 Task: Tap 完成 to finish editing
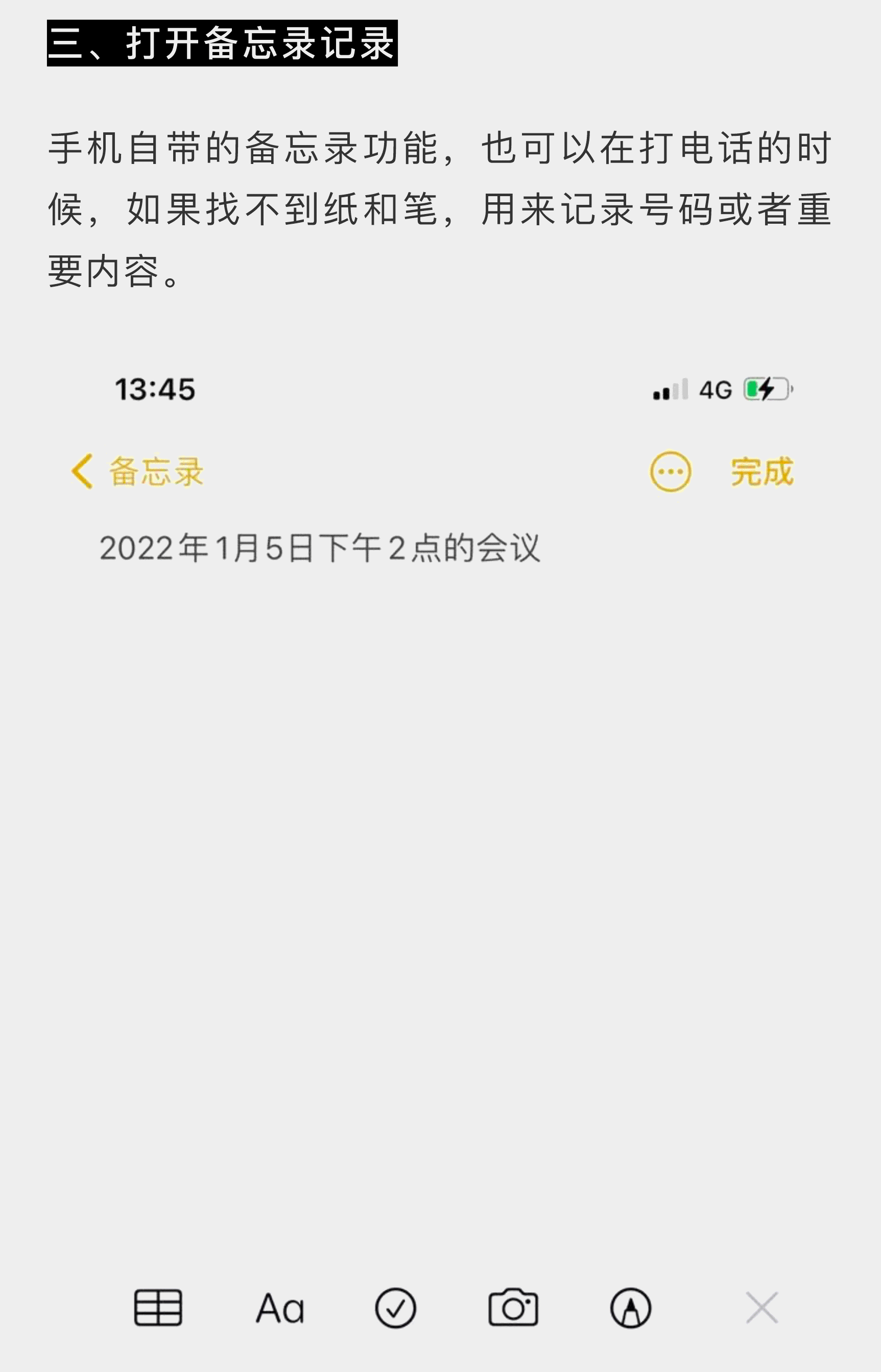[761, 473]
